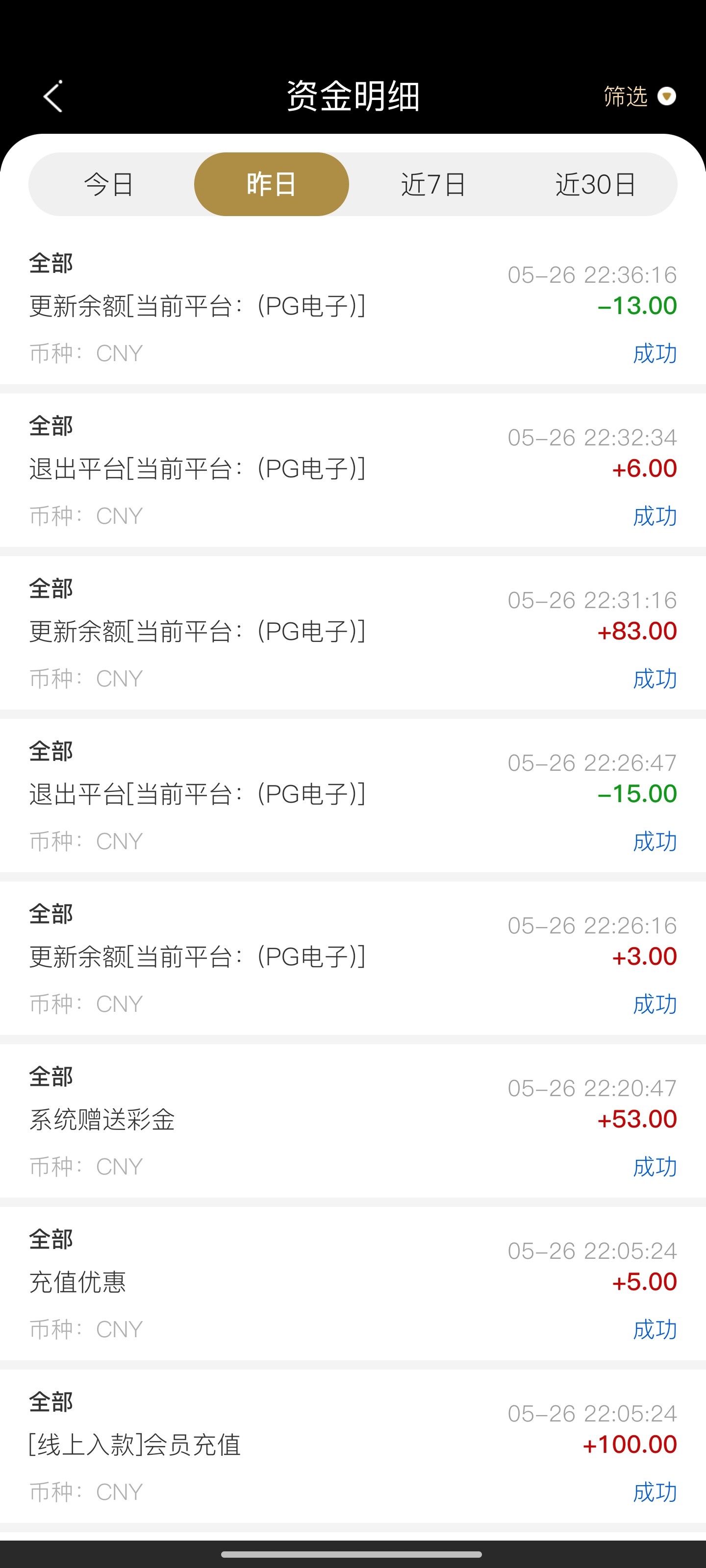Click the back arrow to leave 资金明细
Image resolution: width=706 pixels, height=1568 pixels.
click(x=52, y=96)
